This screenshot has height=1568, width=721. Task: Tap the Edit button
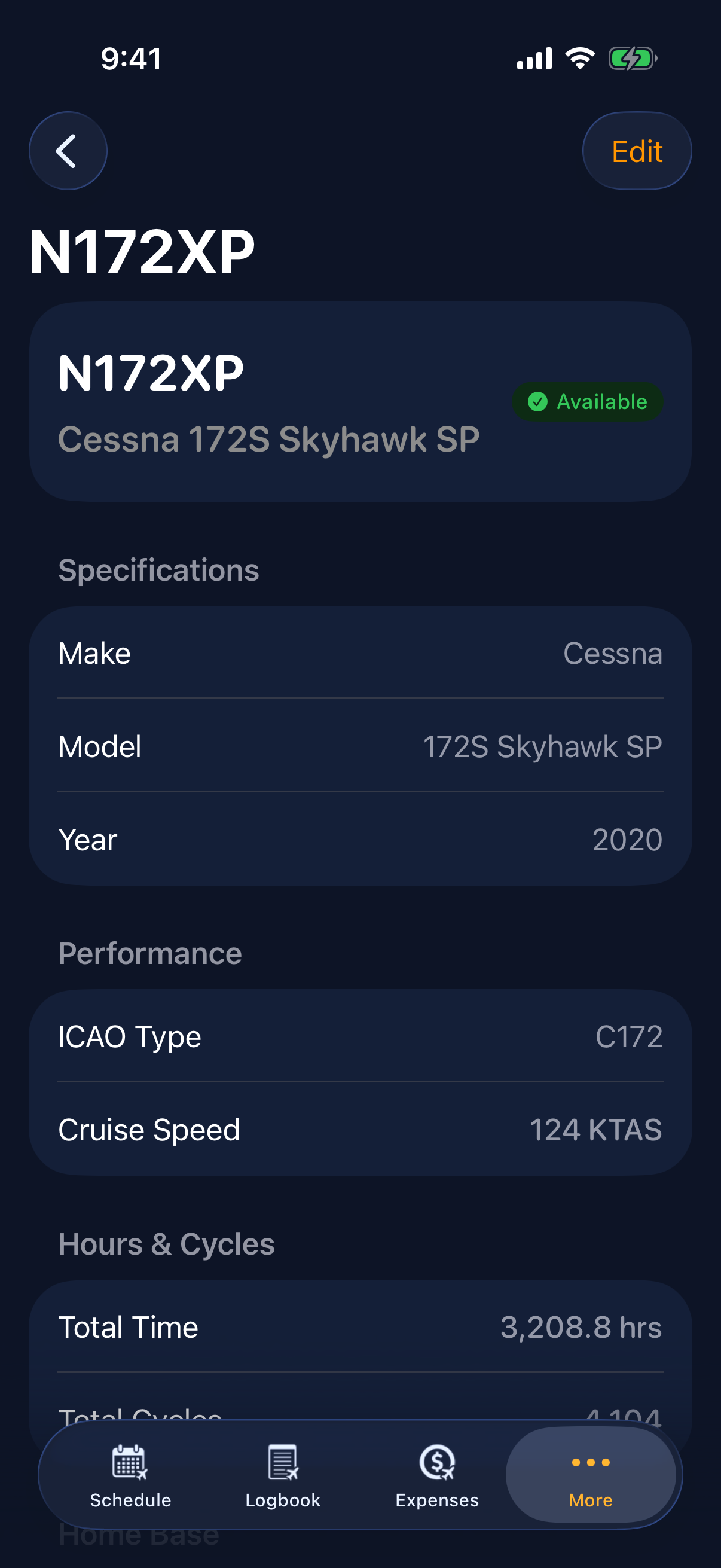tap(637, 150)
